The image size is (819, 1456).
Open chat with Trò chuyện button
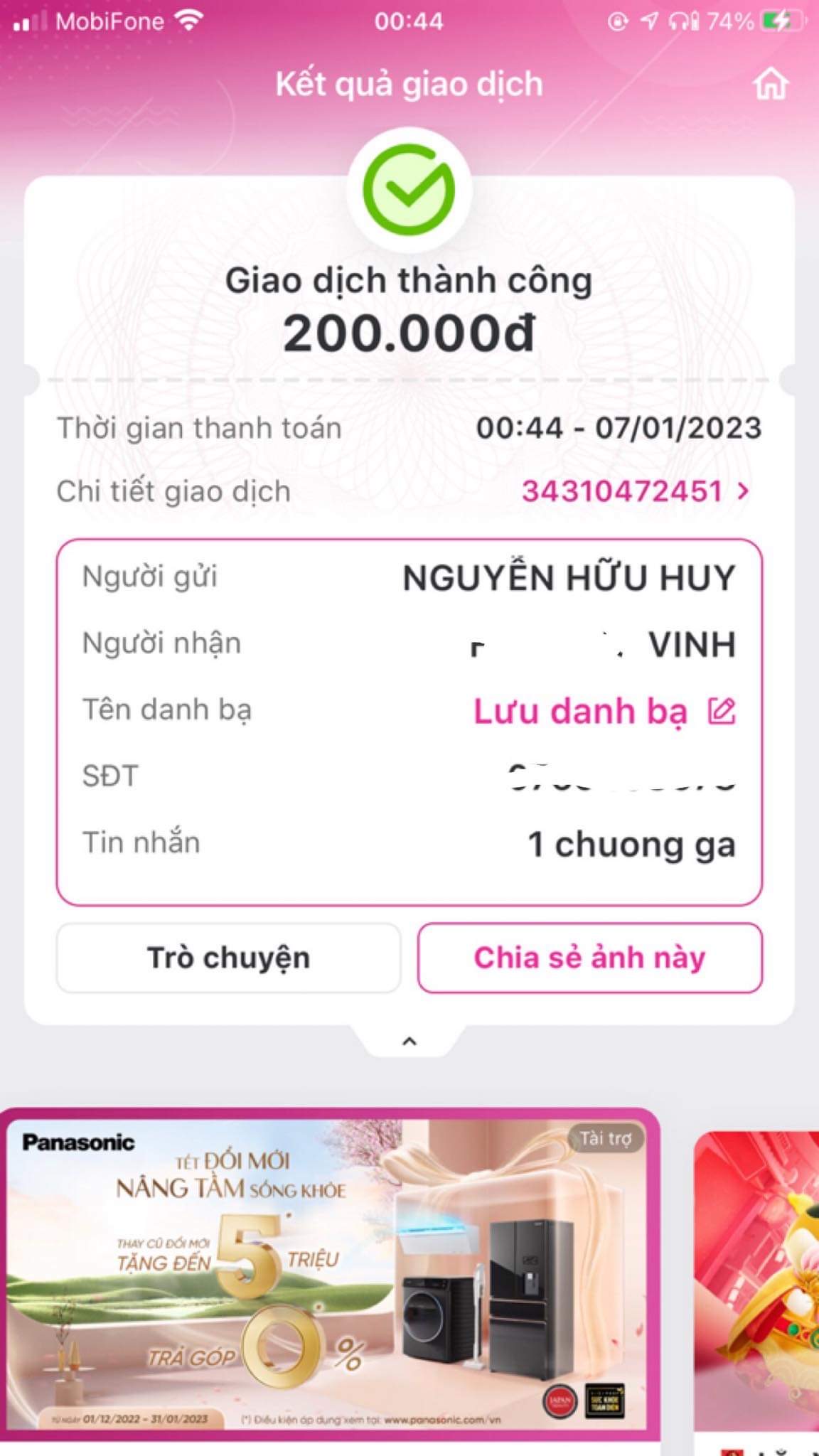click(228, 958)
